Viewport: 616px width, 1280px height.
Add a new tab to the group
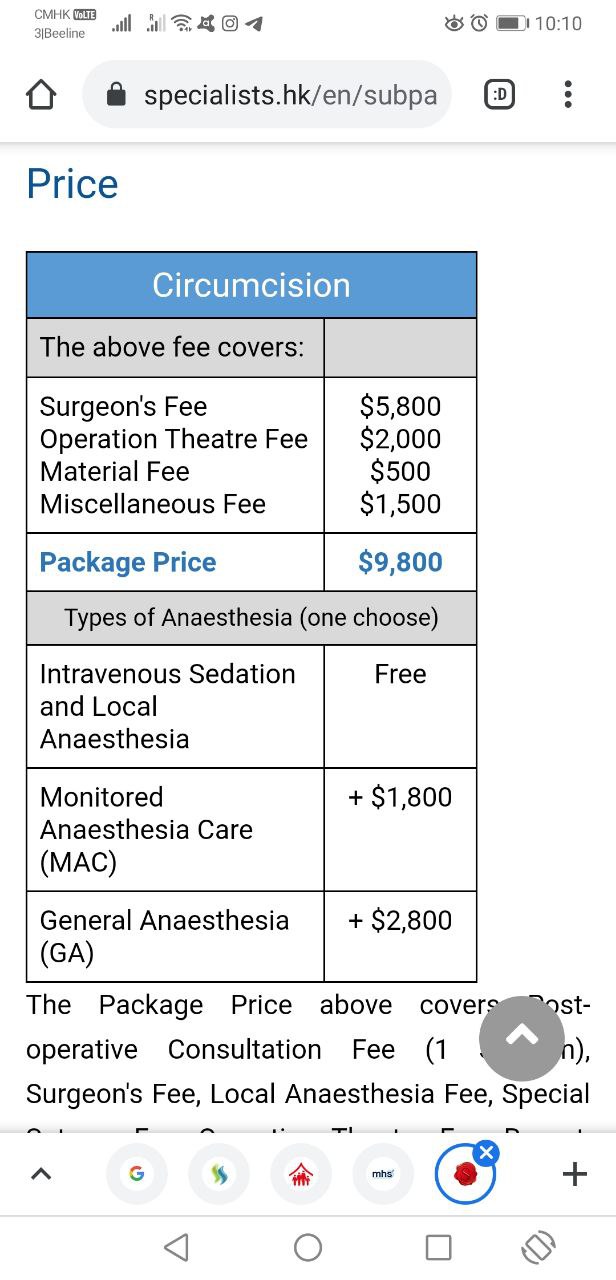(574, 1174)
